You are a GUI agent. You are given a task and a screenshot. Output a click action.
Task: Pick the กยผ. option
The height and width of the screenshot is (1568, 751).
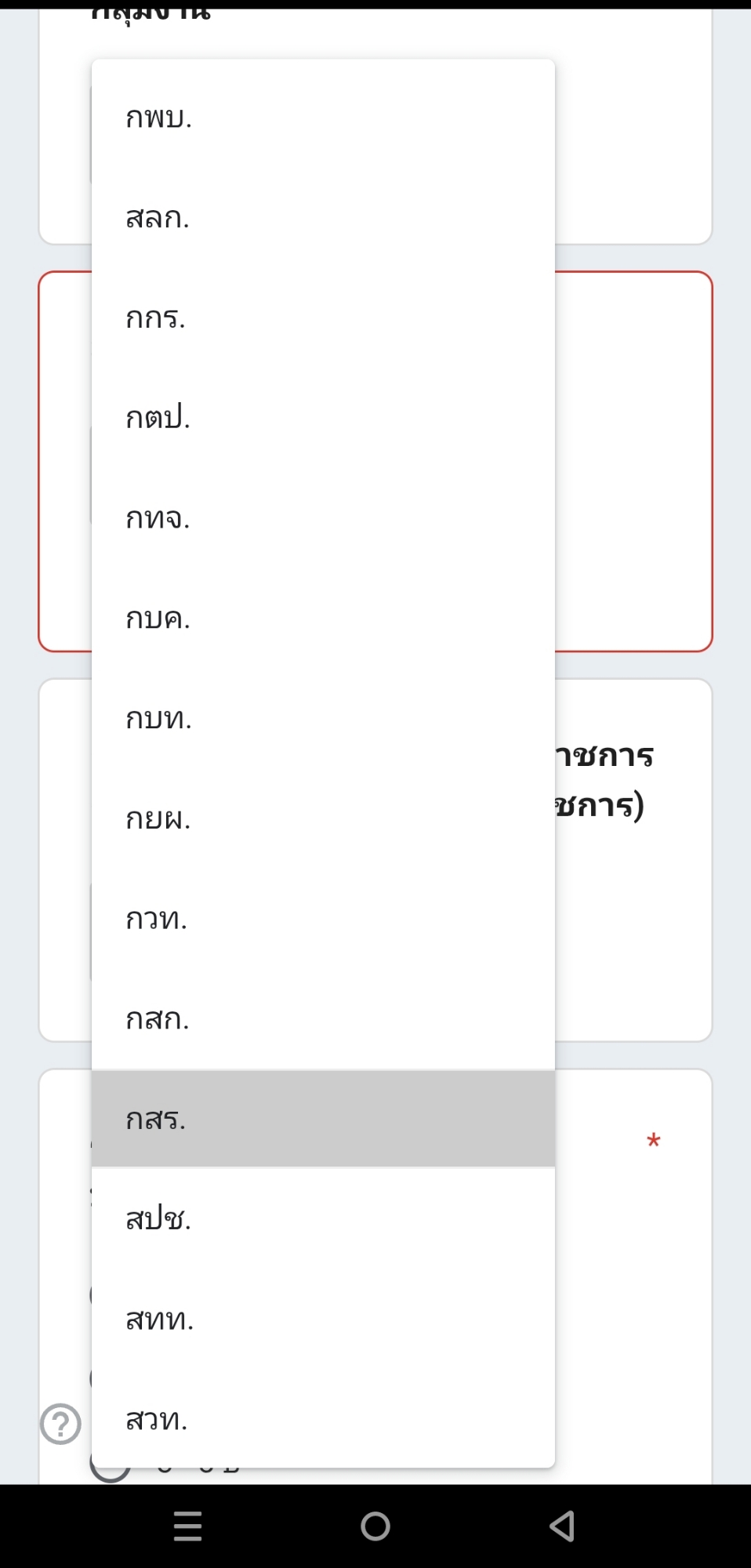click(x=321, y=818)
